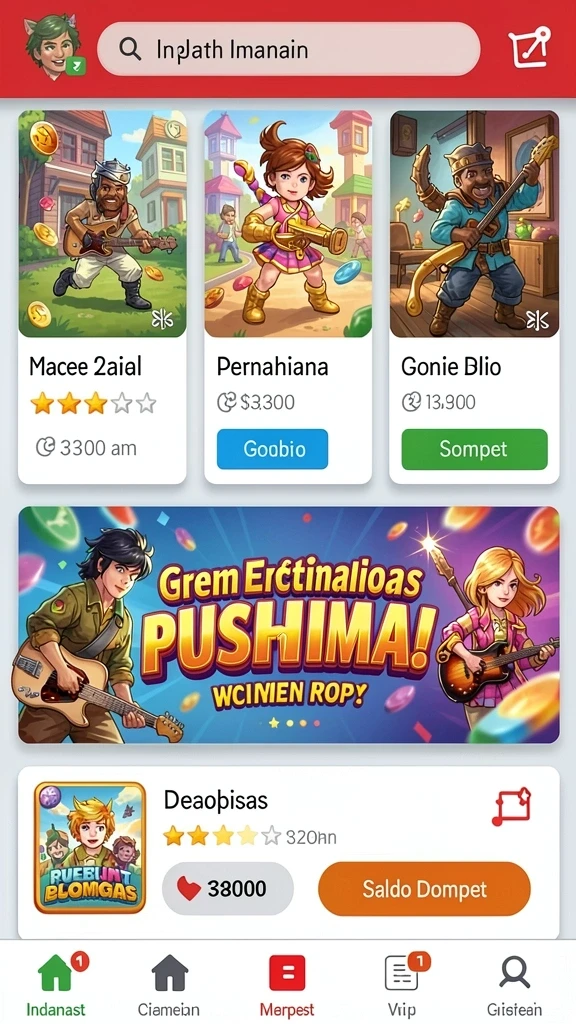This screenshot has width=576, height=1024.
Task: Tap the green Sompet button
Action: click(x=474, y=449)
